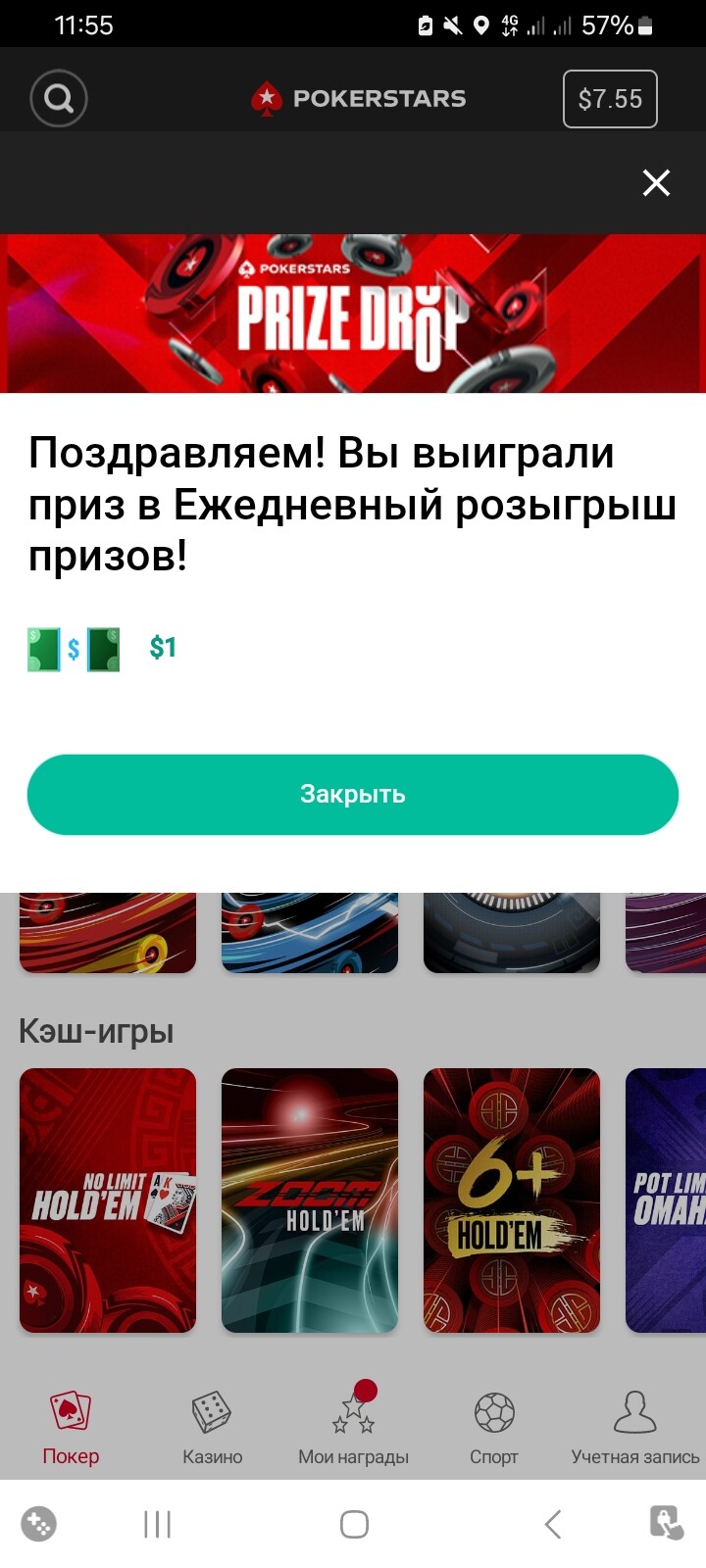Switch to the Покер tab
This screenshot has width=706, height=1568.
[71, 1427]
